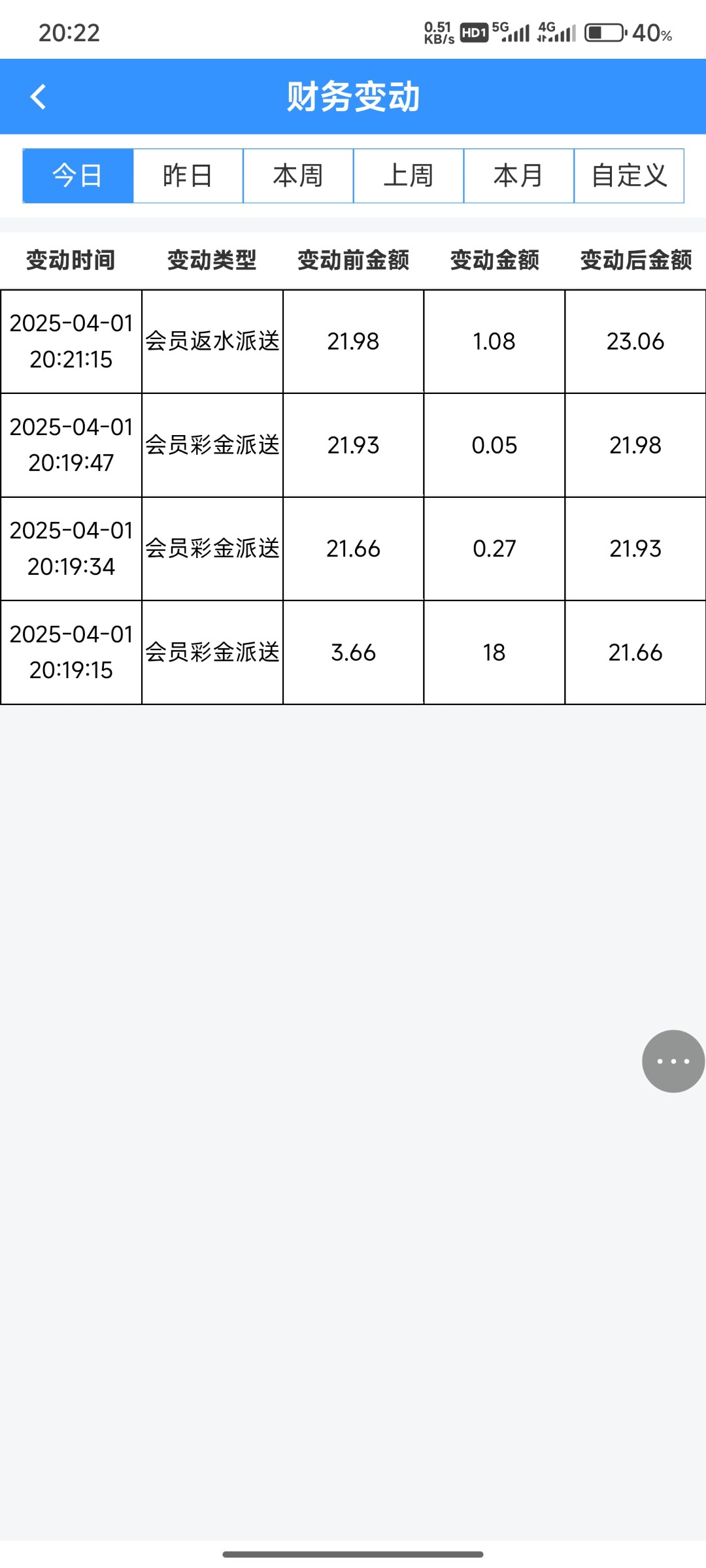This screenshot has width=706, height=1568.
Task: Open the 自定义 custom date range
Action: [x=629, y=176]
